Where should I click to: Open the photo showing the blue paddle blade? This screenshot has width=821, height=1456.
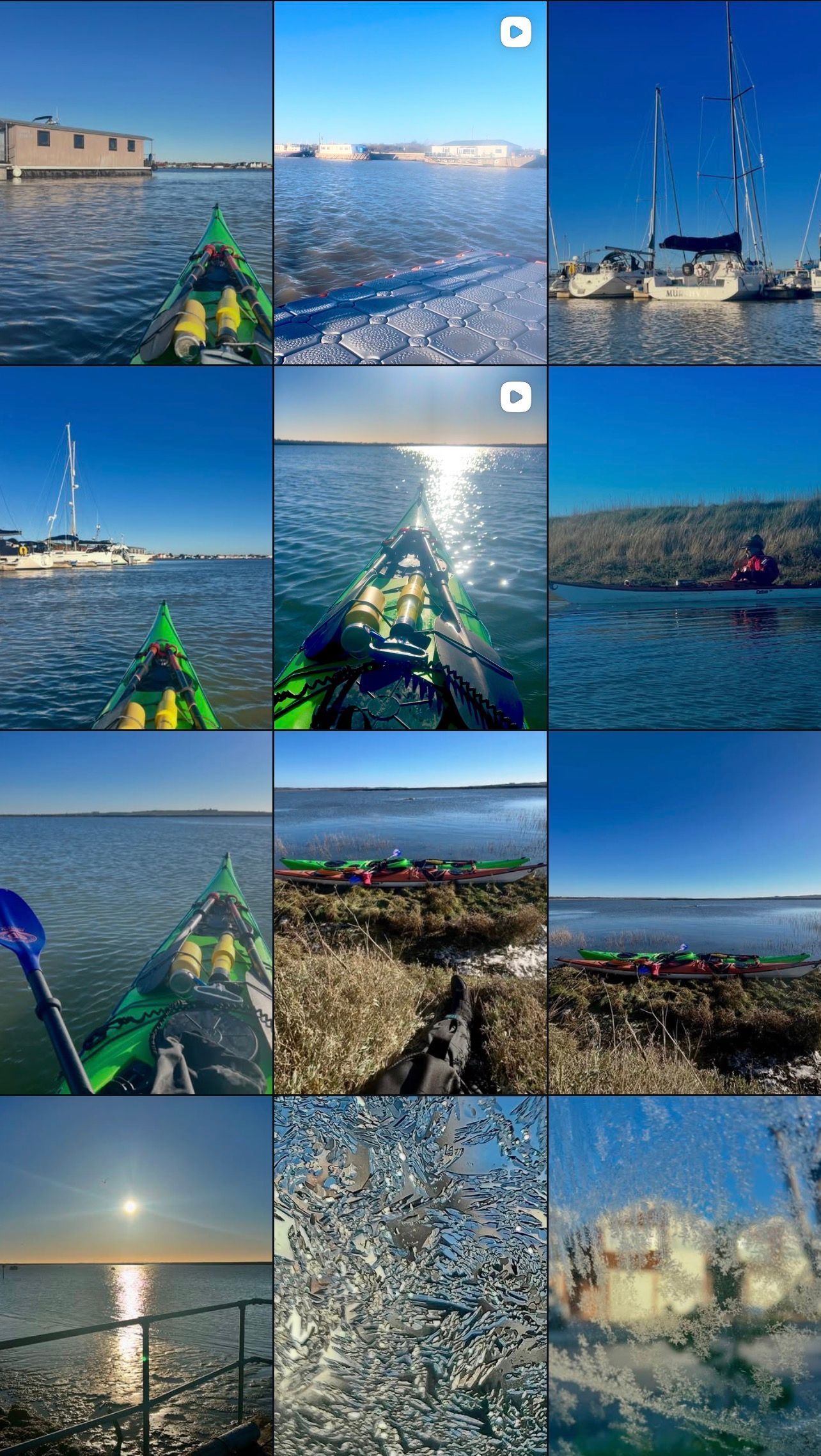pyautogui.click(x=136, y=913)
